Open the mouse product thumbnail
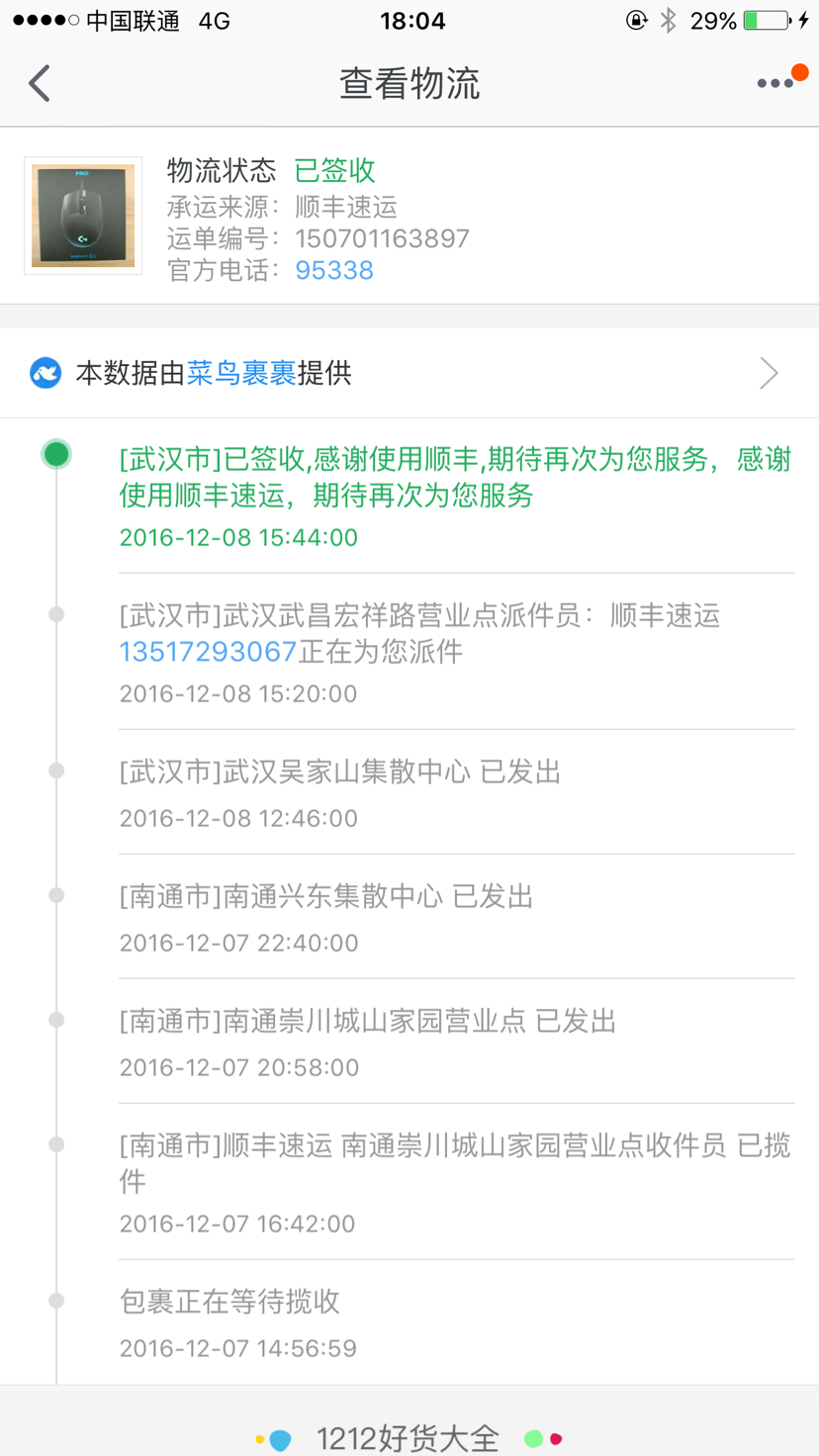This screenshot has height=1456, width=819. pyautogui.click(x=83, y=216)
